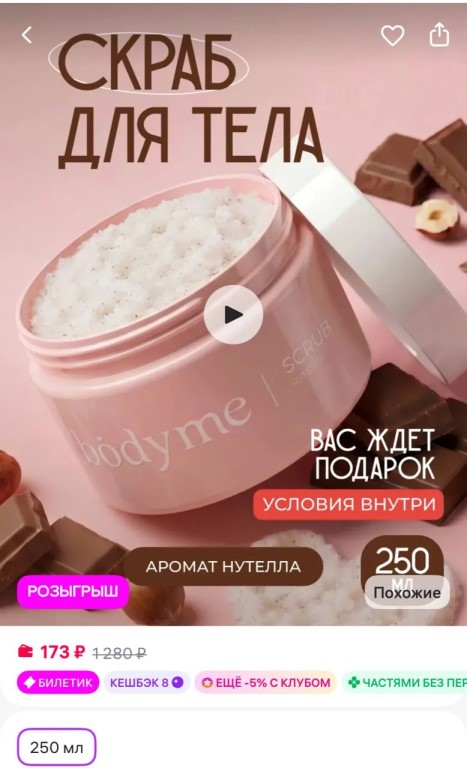The image size is (467, 768).
Task: Play the product video
Action: pos(233,314)
